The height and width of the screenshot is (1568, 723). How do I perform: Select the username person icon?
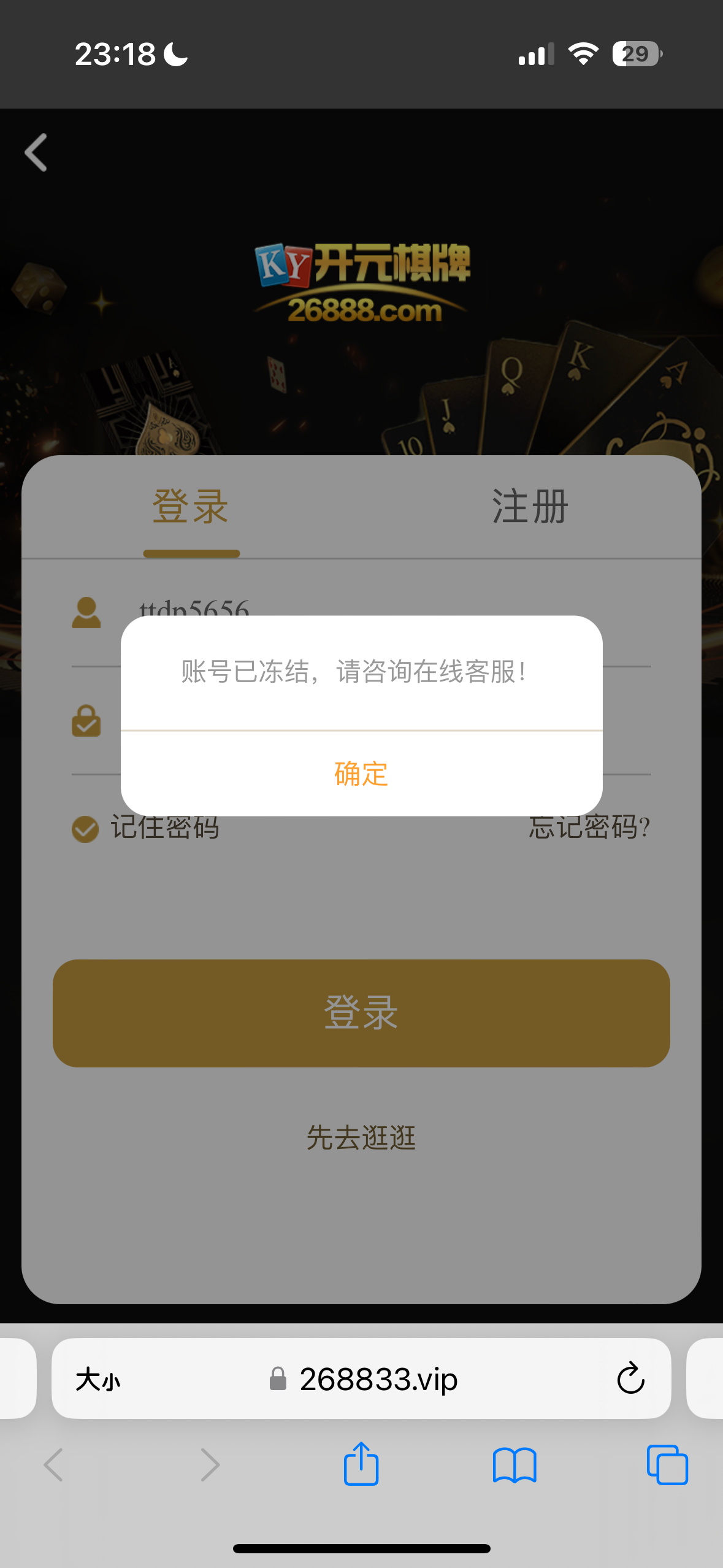click(86, 611)
